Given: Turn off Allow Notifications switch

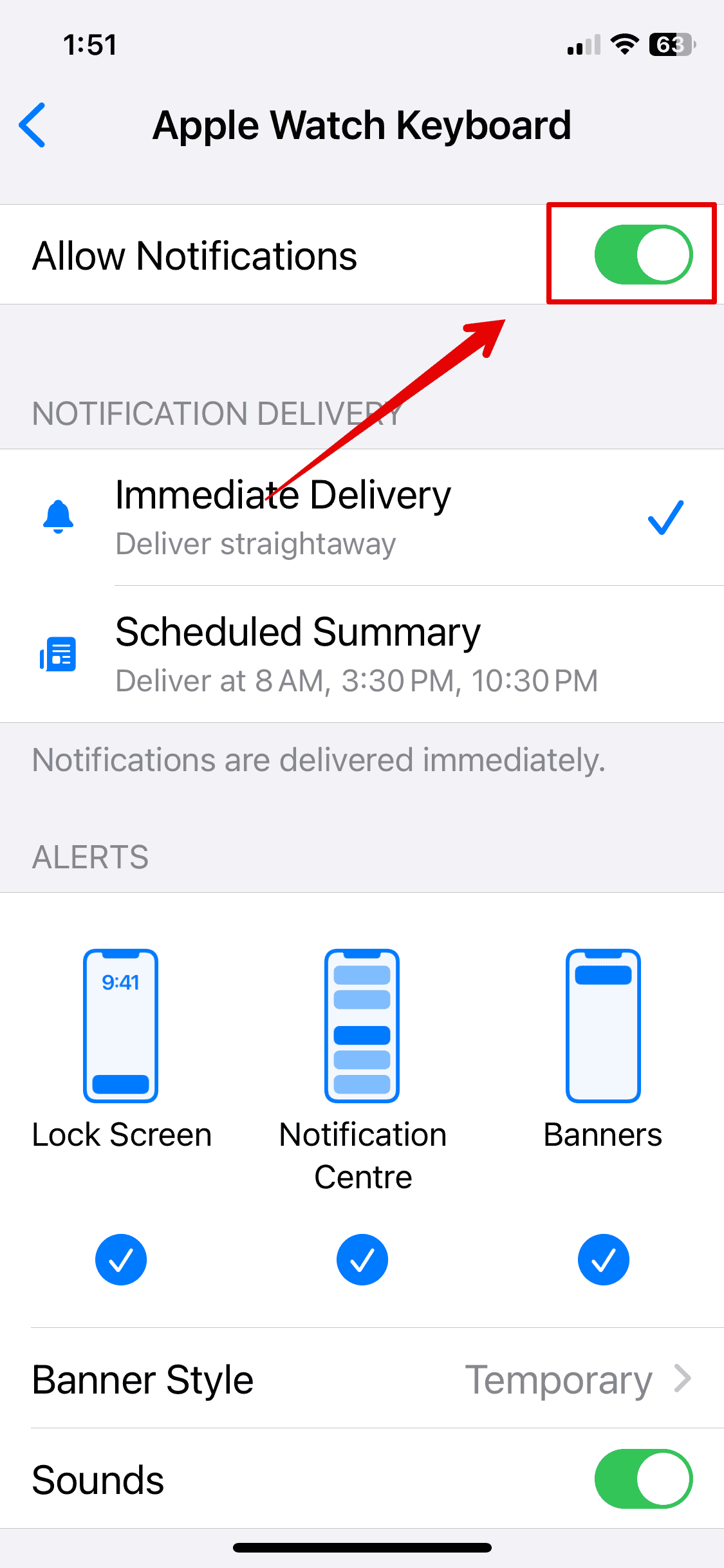Looking at the screenshot, I should 643,255.
